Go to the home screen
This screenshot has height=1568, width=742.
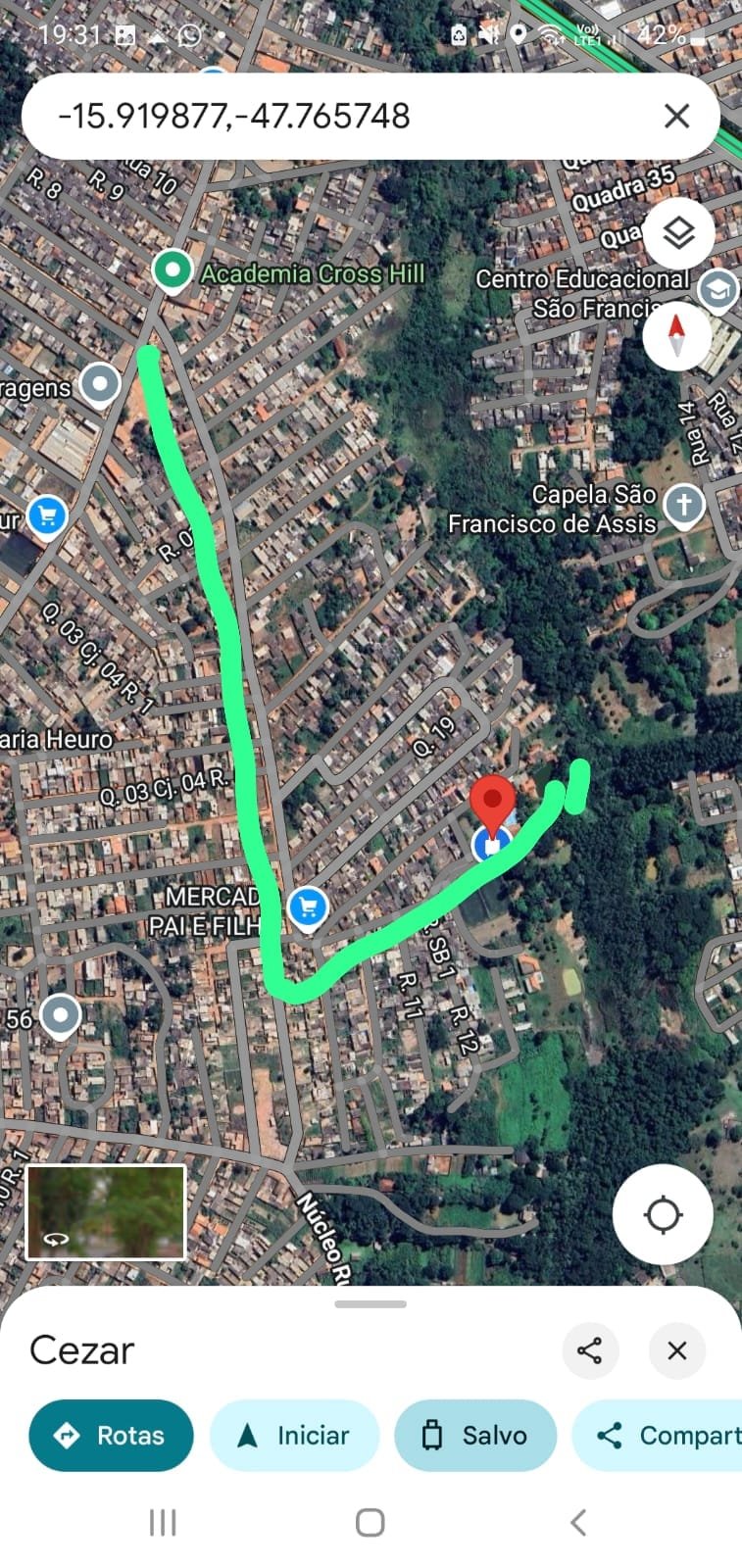(370, 1522)
